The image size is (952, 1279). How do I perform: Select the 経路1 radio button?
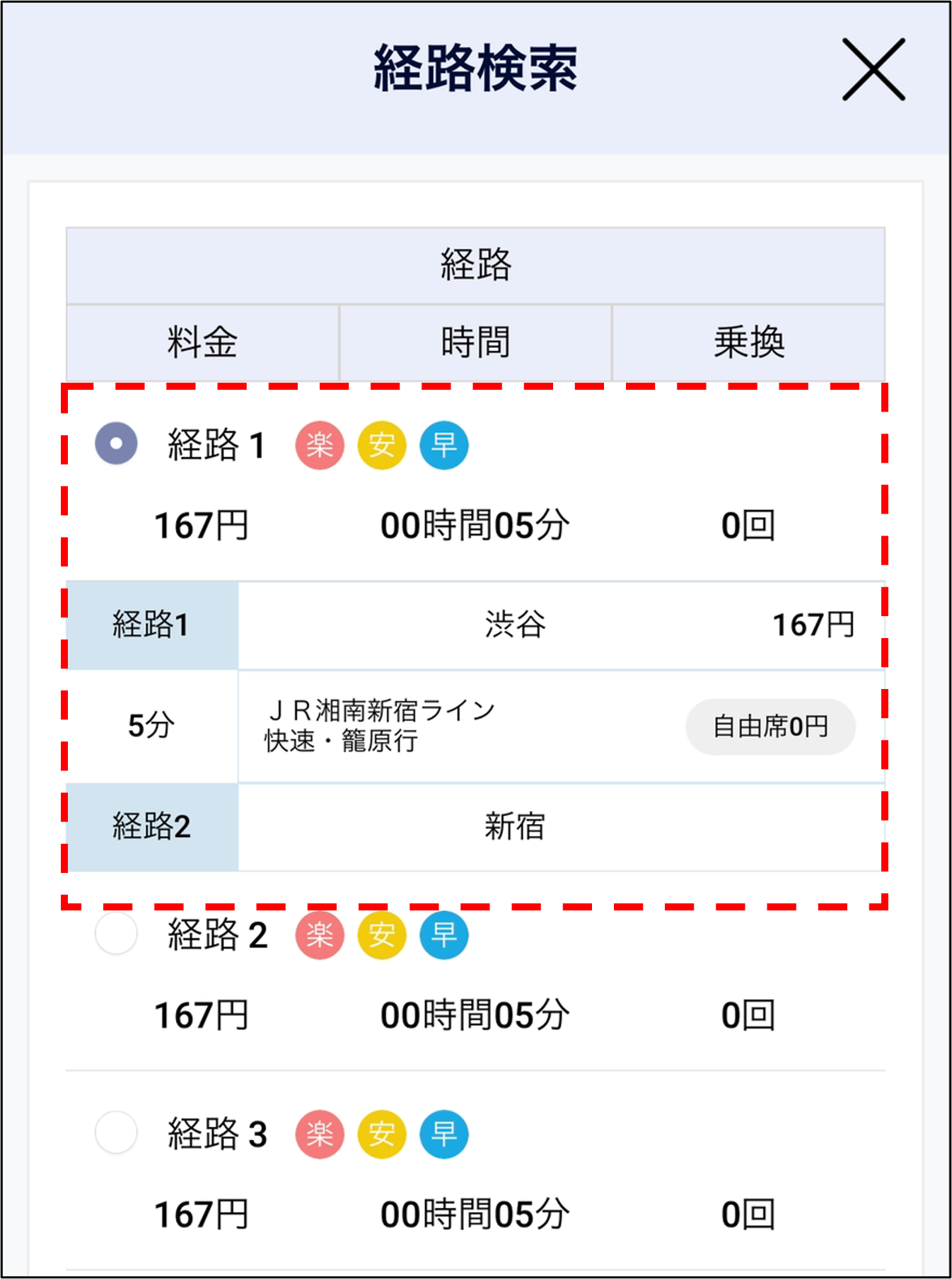point(115,444)
